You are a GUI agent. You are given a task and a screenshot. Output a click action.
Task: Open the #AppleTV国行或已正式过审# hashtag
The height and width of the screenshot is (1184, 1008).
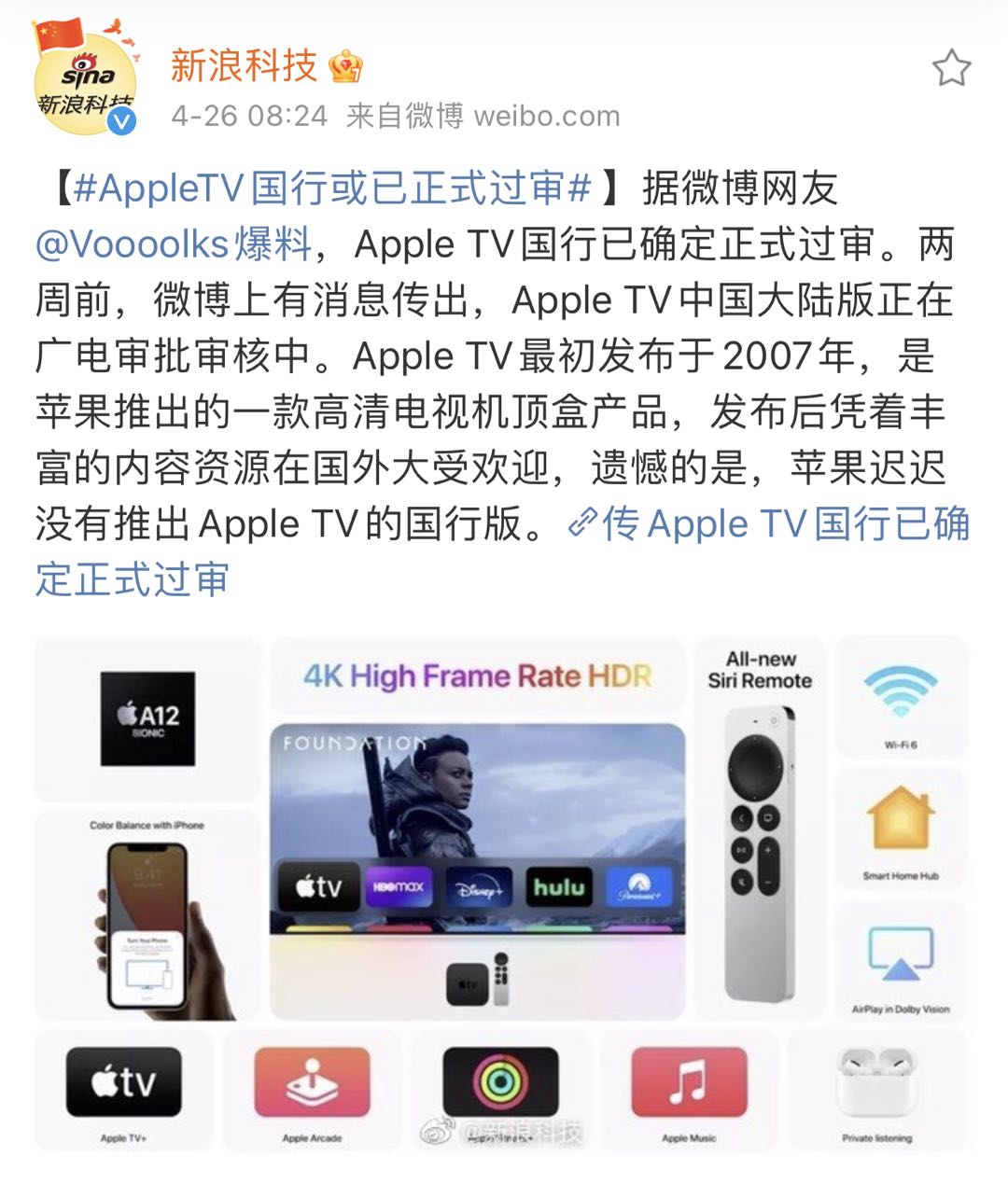(x=332, y=188)
